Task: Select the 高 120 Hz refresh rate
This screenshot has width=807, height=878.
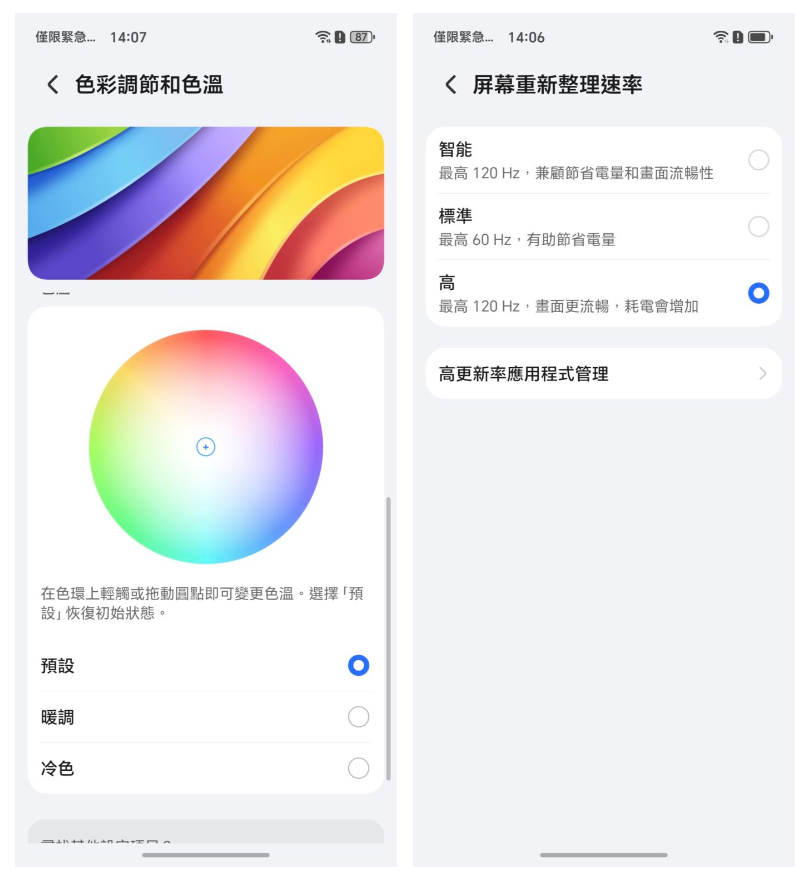Action: 758,293
